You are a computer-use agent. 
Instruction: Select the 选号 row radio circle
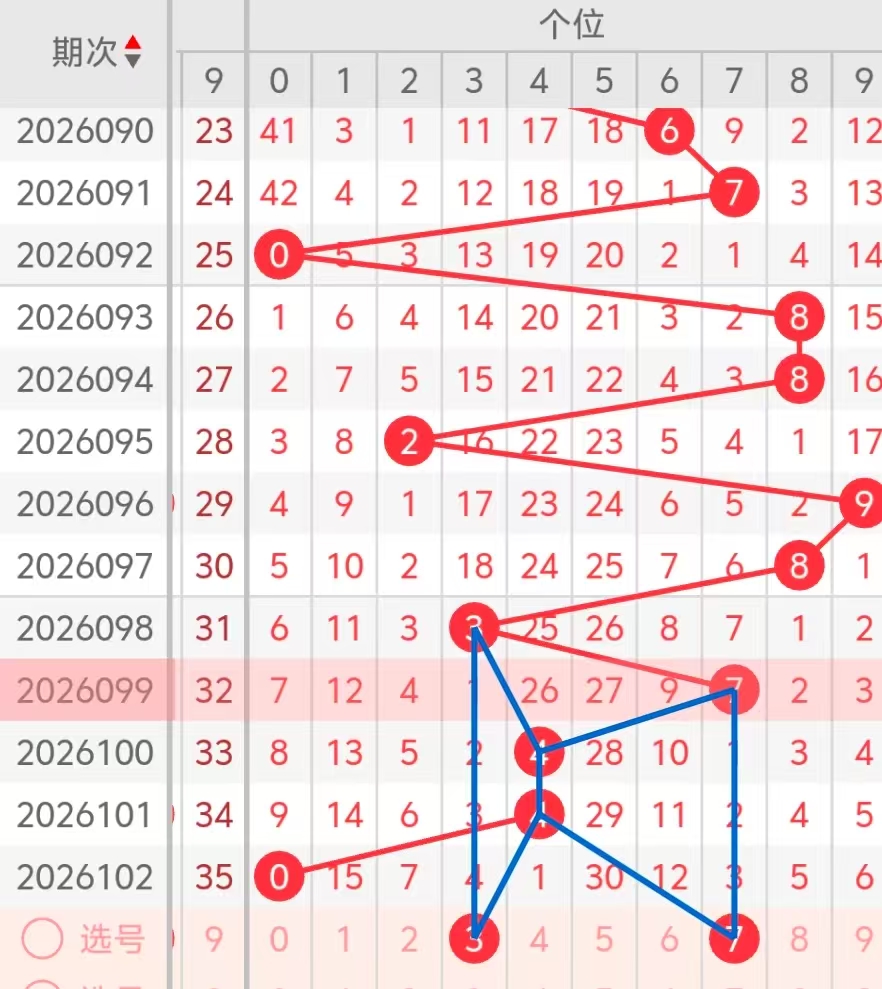coord(43,939)
